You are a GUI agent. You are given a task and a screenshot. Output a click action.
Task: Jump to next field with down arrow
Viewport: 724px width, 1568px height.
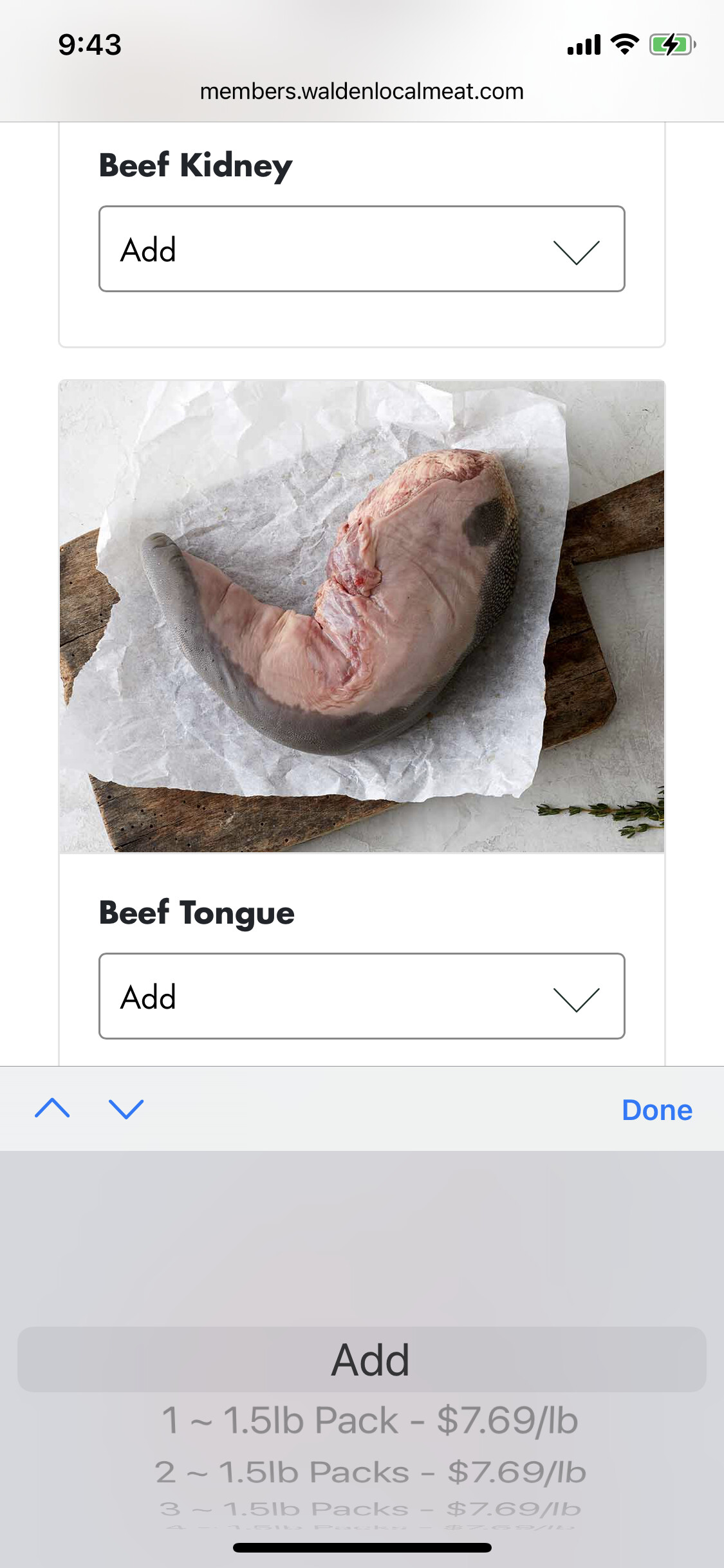coord(126,1108)
